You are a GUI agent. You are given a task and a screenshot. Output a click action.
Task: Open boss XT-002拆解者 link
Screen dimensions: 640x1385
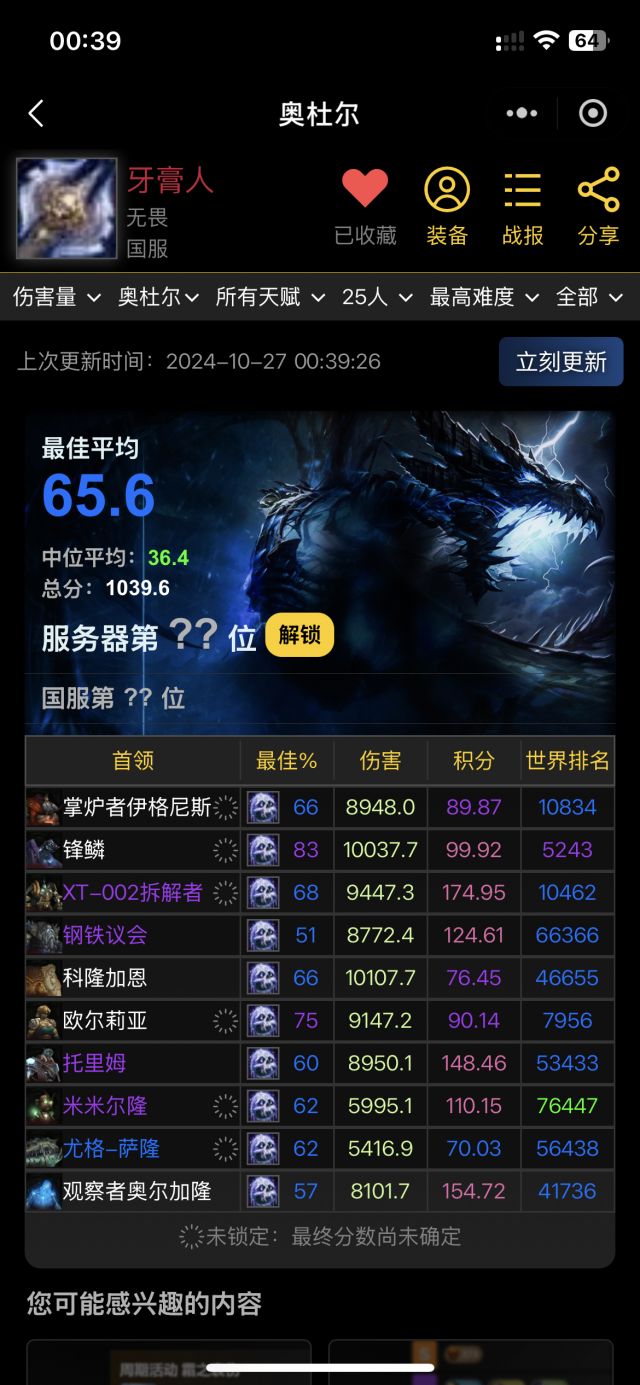(x=132, y=892)
